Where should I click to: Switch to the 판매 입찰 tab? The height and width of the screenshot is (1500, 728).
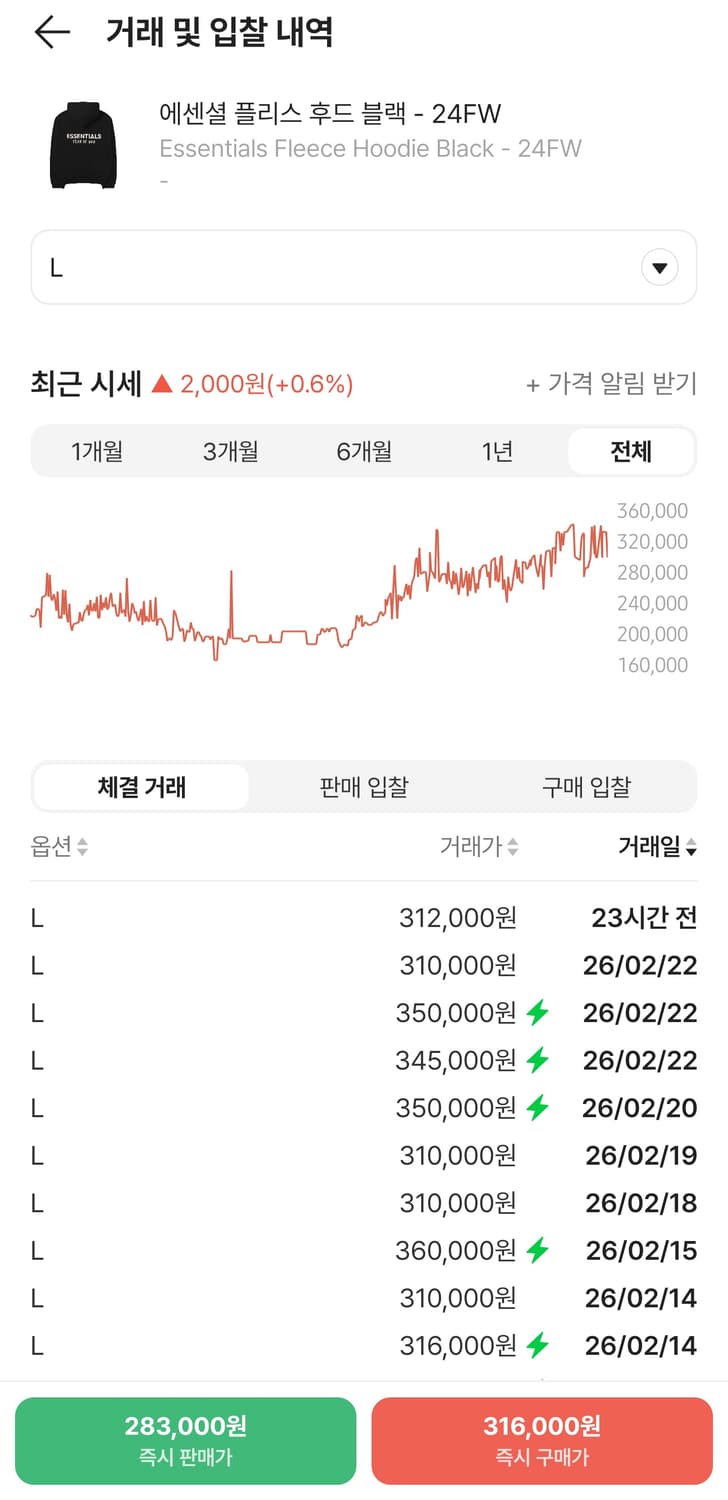pos(364,786)
